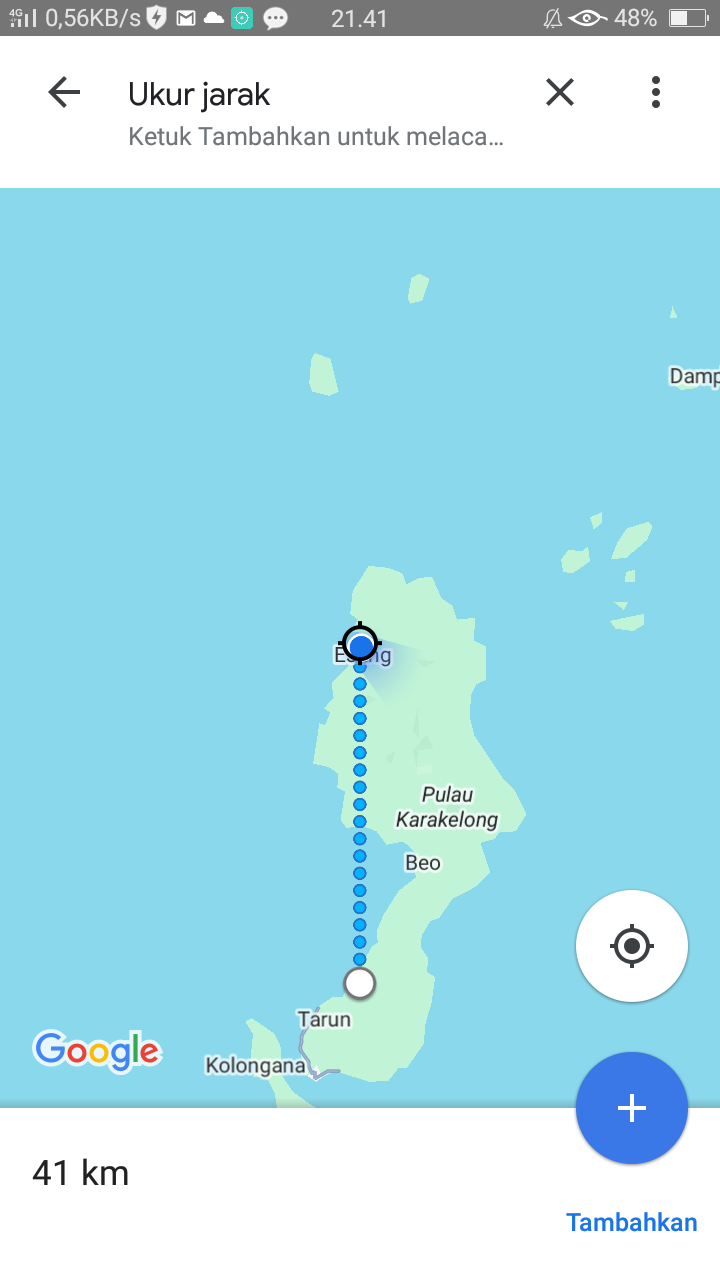Open the three-dot overflow menu
Image resolution: width=720 pixels, height=1280 pixels.
(x=656, y=92)
